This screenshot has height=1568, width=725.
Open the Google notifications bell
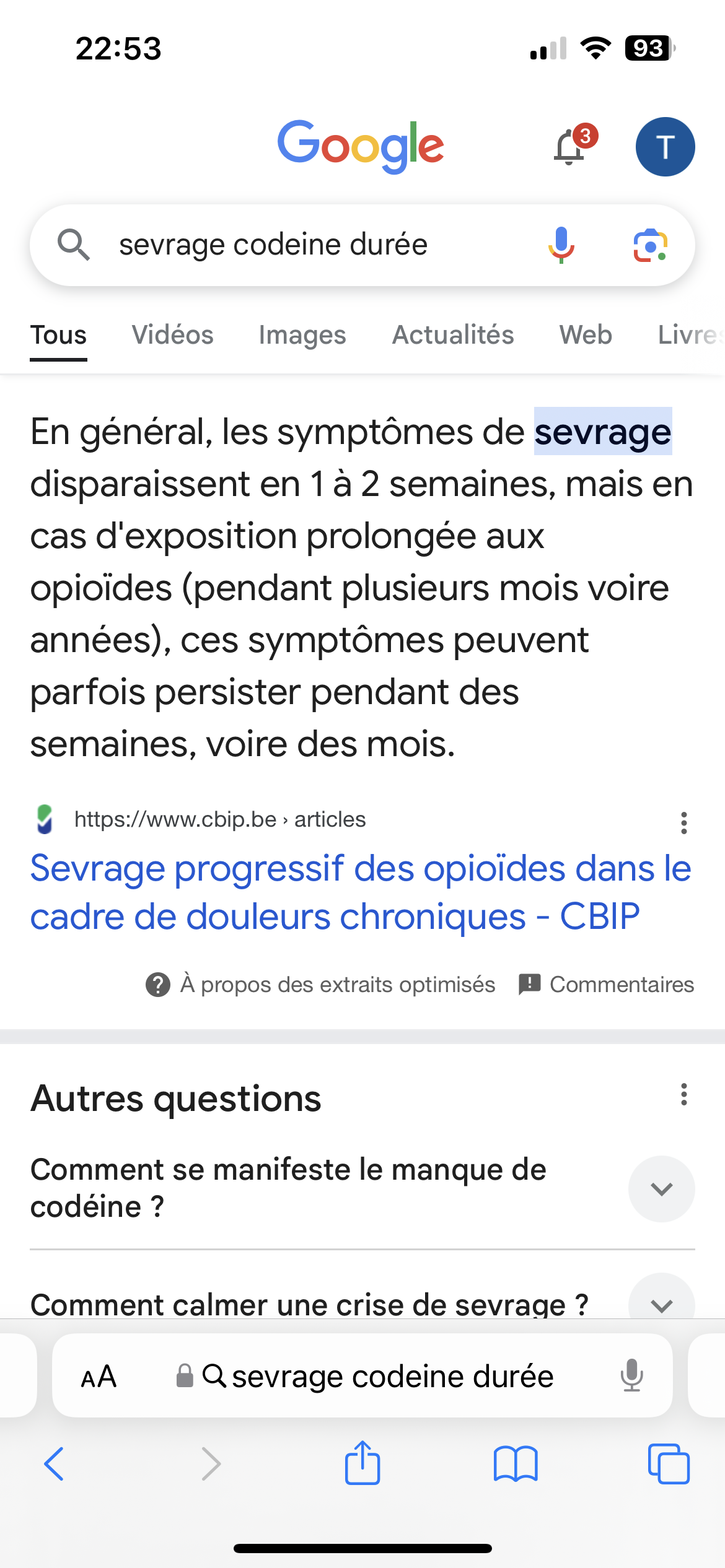click(x=571, y=147)
